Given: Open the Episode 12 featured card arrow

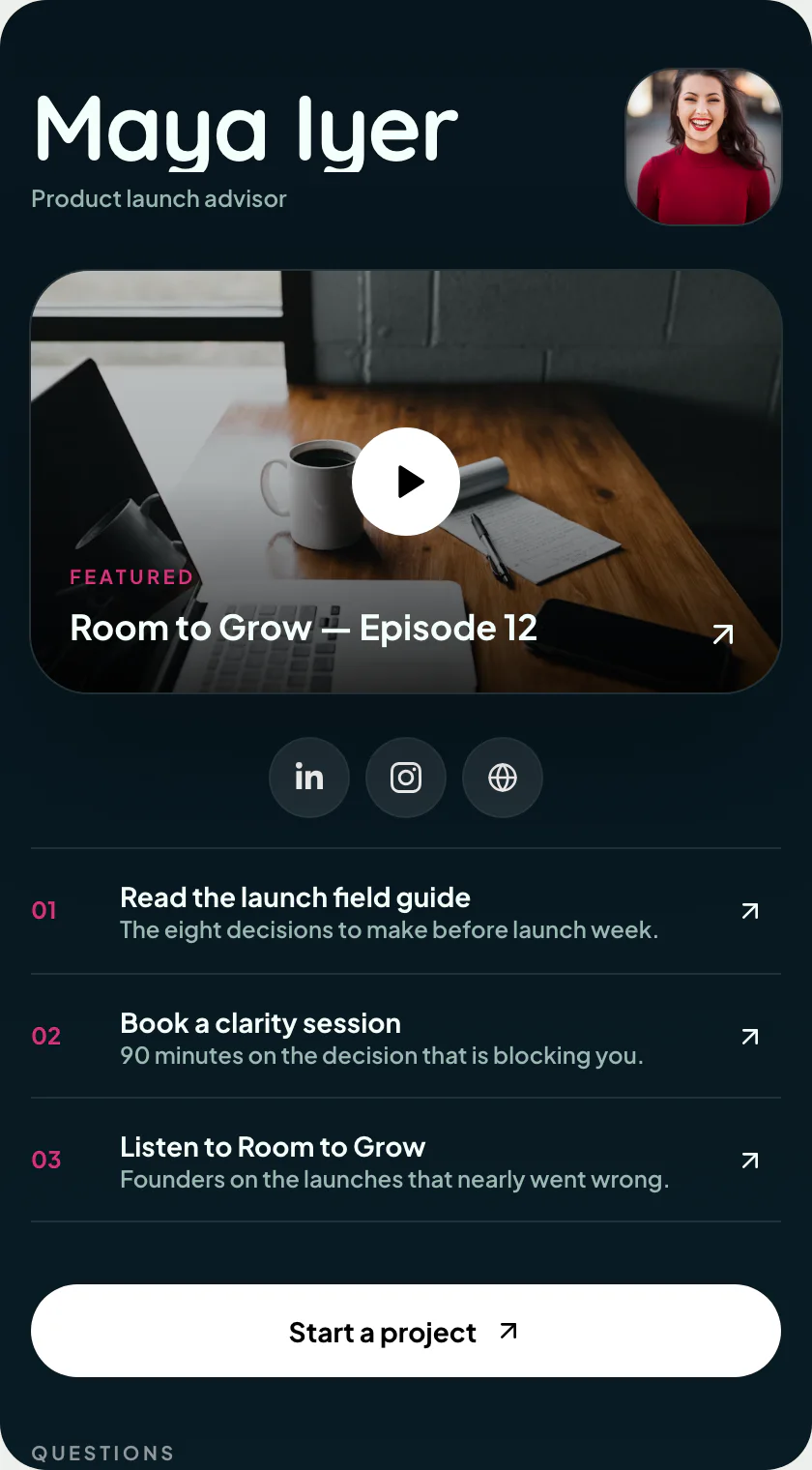Looking at the screenshot, I should coord(723,634).
